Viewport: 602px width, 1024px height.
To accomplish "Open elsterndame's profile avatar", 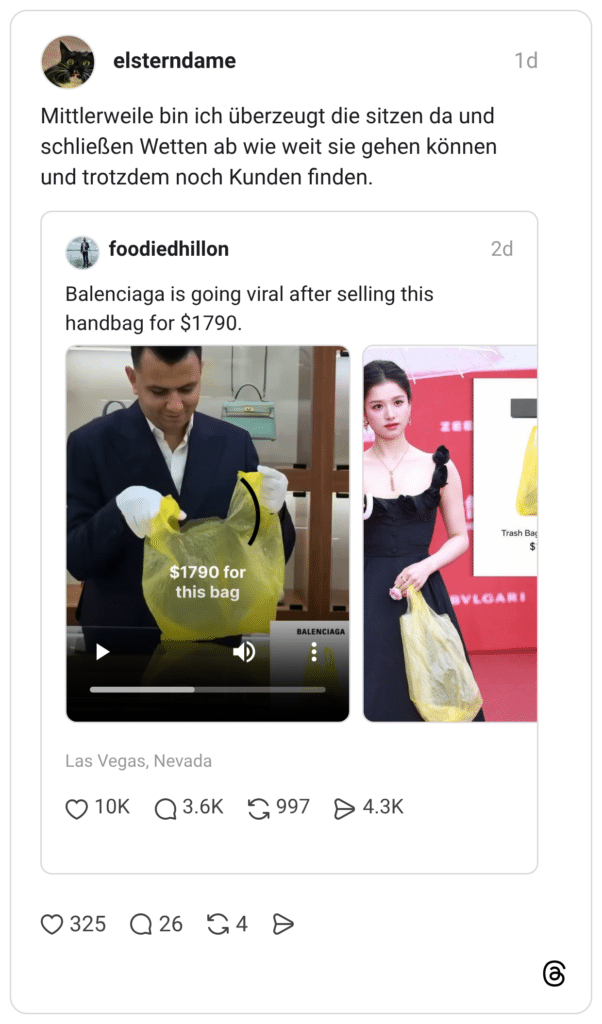I will [68, 62].
